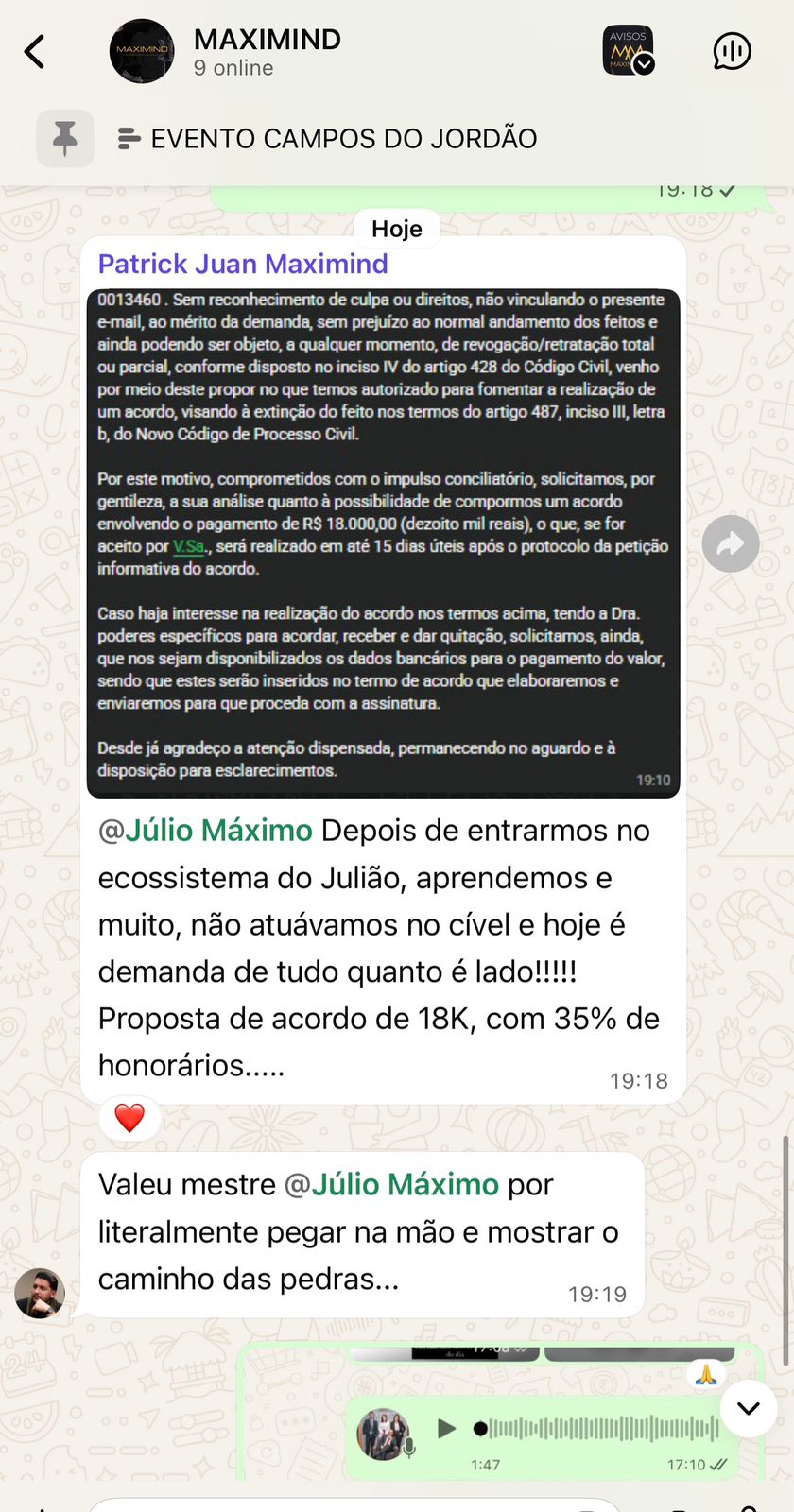Jump to the latest messages

click(749, 1408)
